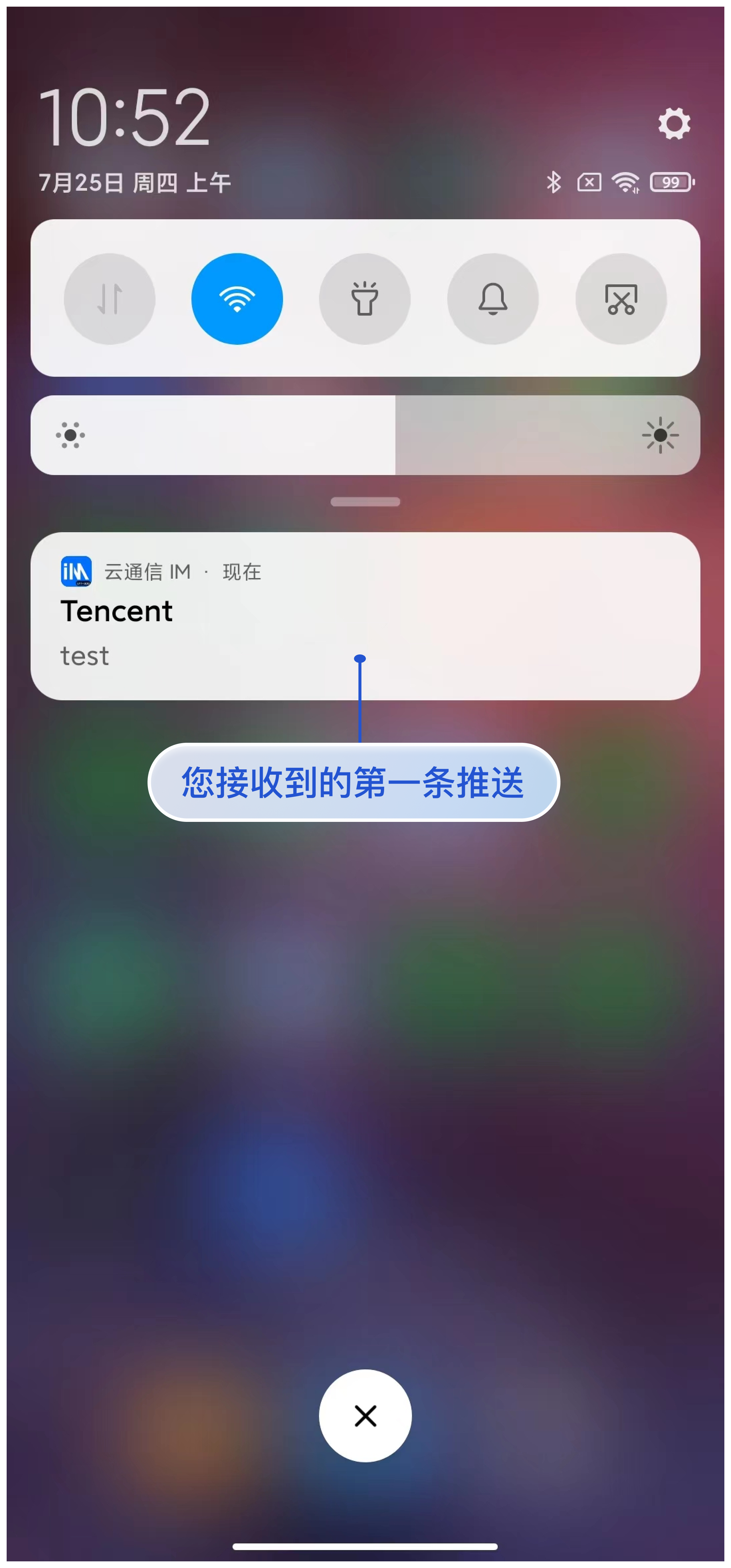Enable the mobile data toggle

110,299
